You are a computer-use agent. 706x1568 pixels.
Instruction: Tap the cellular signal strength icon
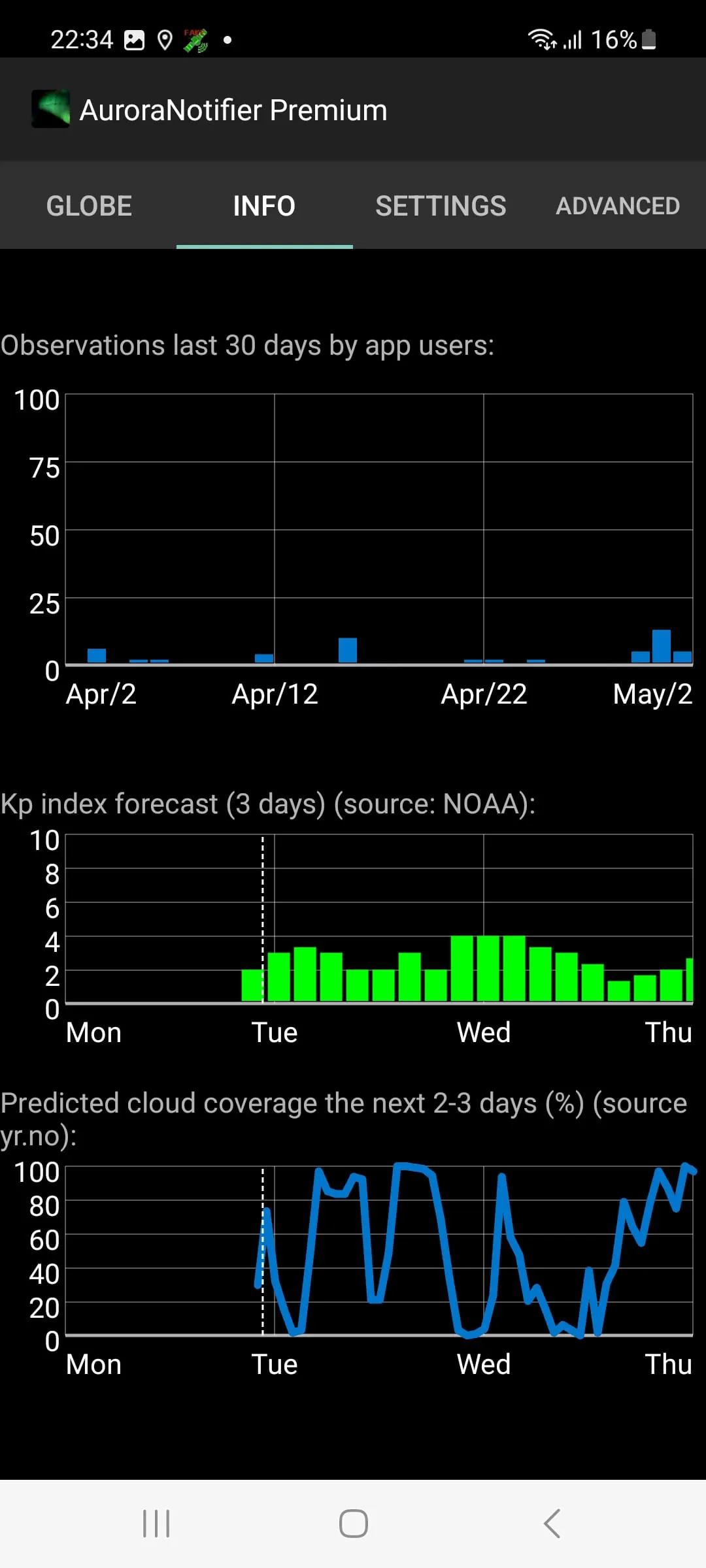(571, 40)
